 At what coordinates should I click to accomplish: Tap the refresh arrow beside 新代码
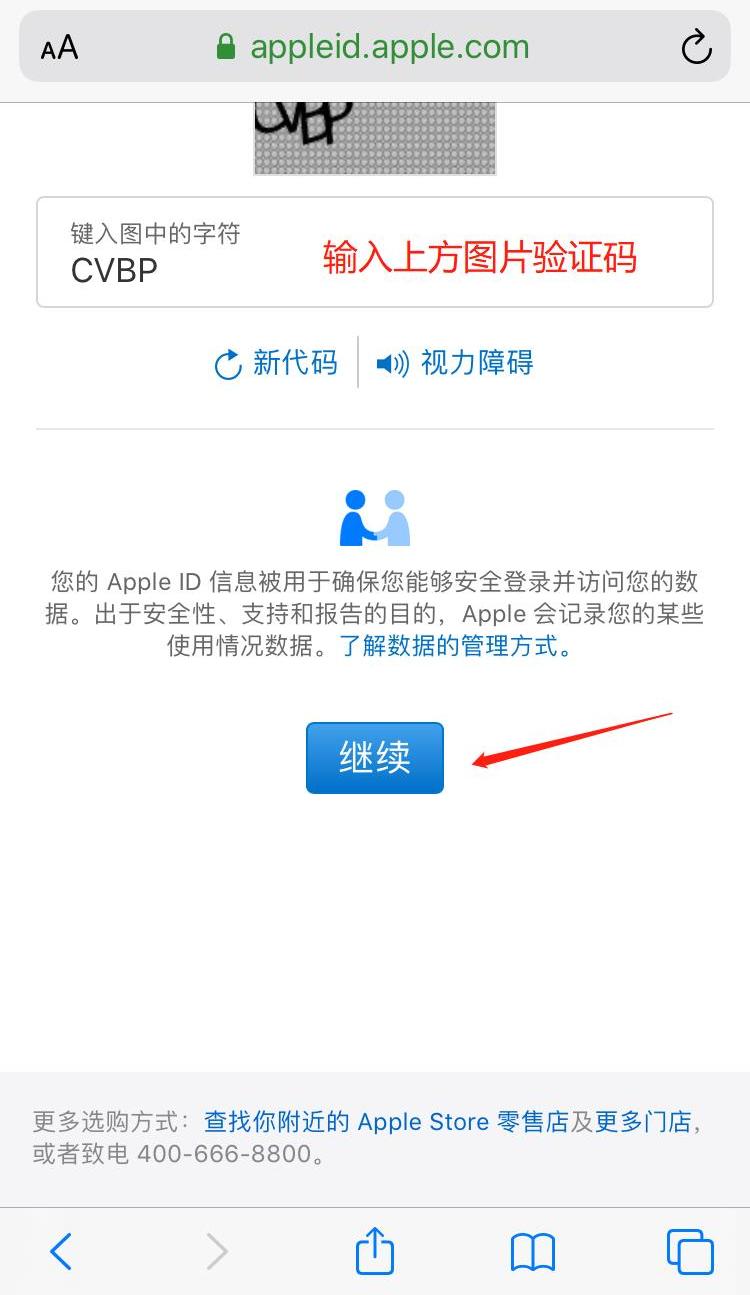pos(228,364)
